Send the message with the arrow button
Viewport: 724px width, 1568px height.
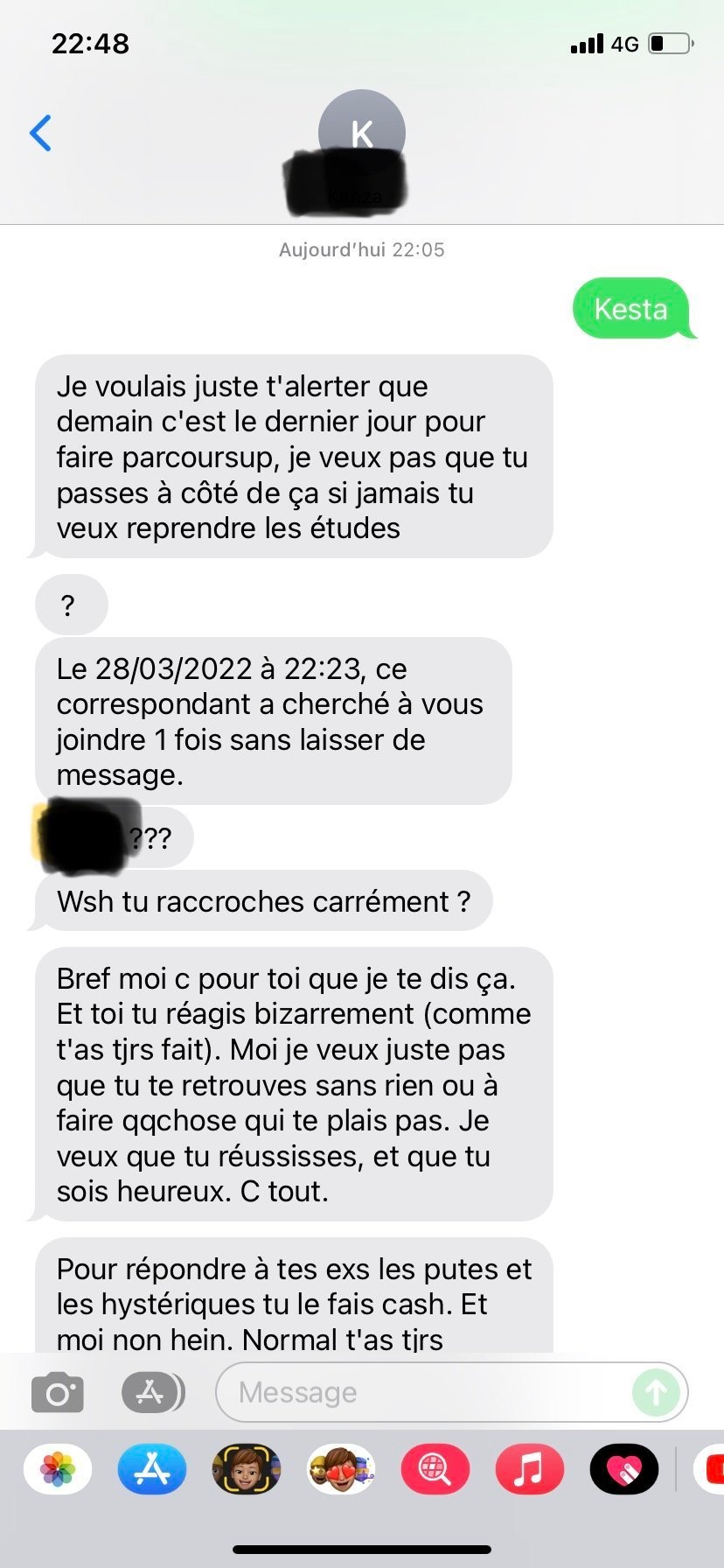click(x=656, y=1392)
